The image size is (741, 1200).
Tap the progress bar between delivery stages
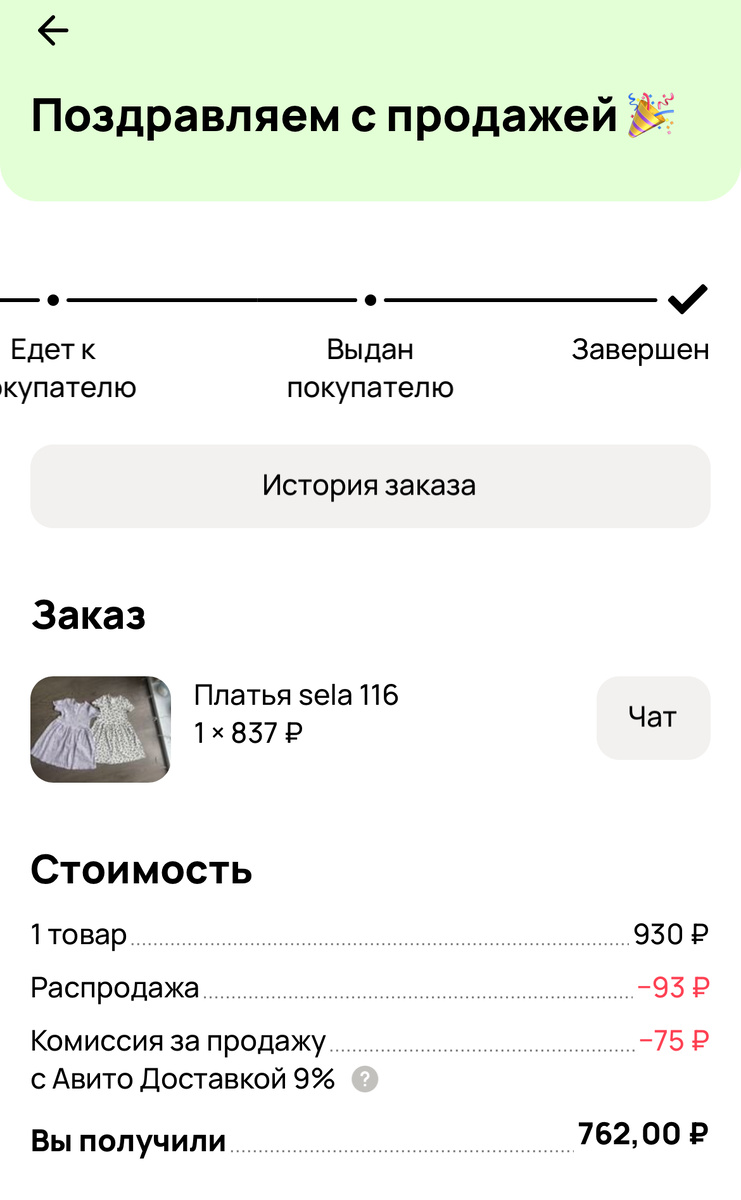pos(210,298)
